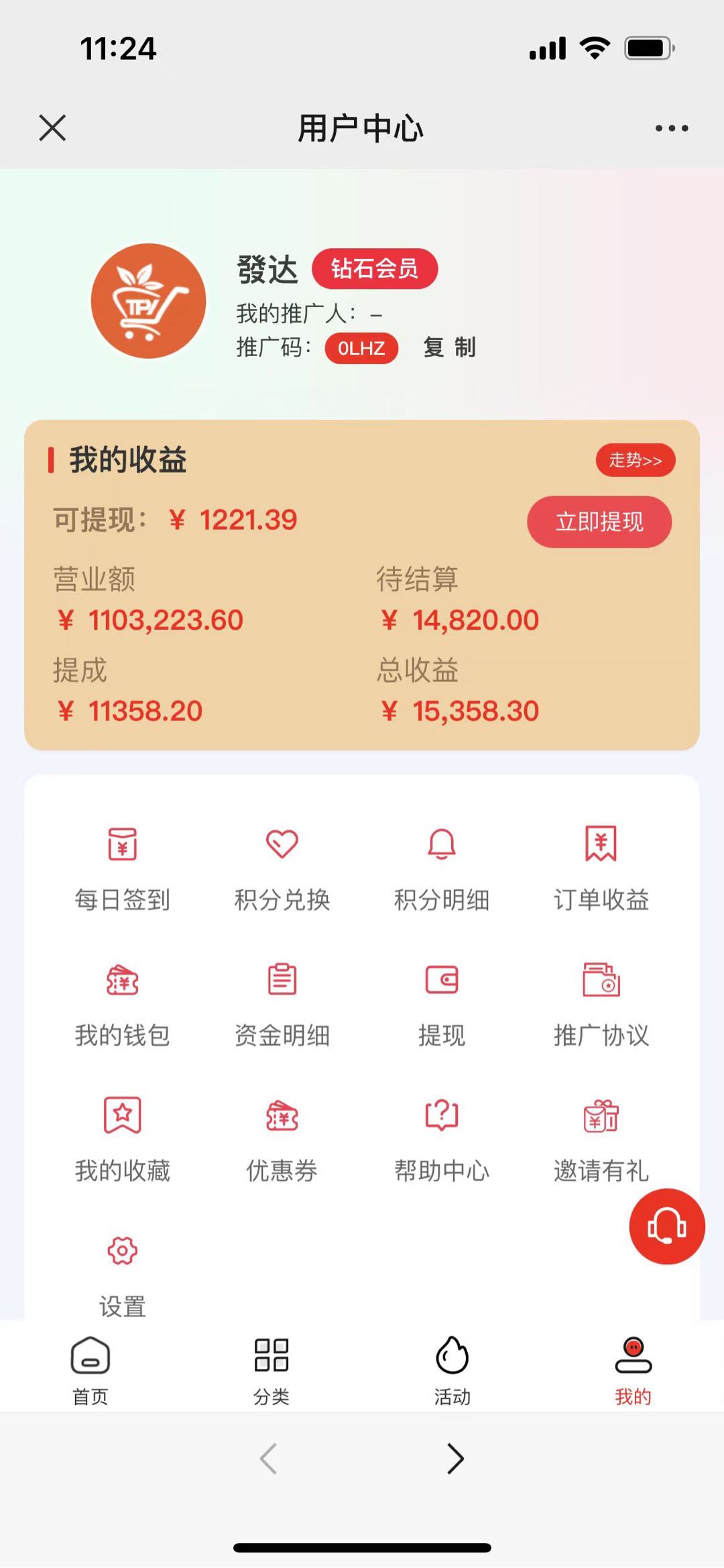724x1568 pixels.
Task: Copy the promotion code with 复制
Action: [x=448, y=348]
